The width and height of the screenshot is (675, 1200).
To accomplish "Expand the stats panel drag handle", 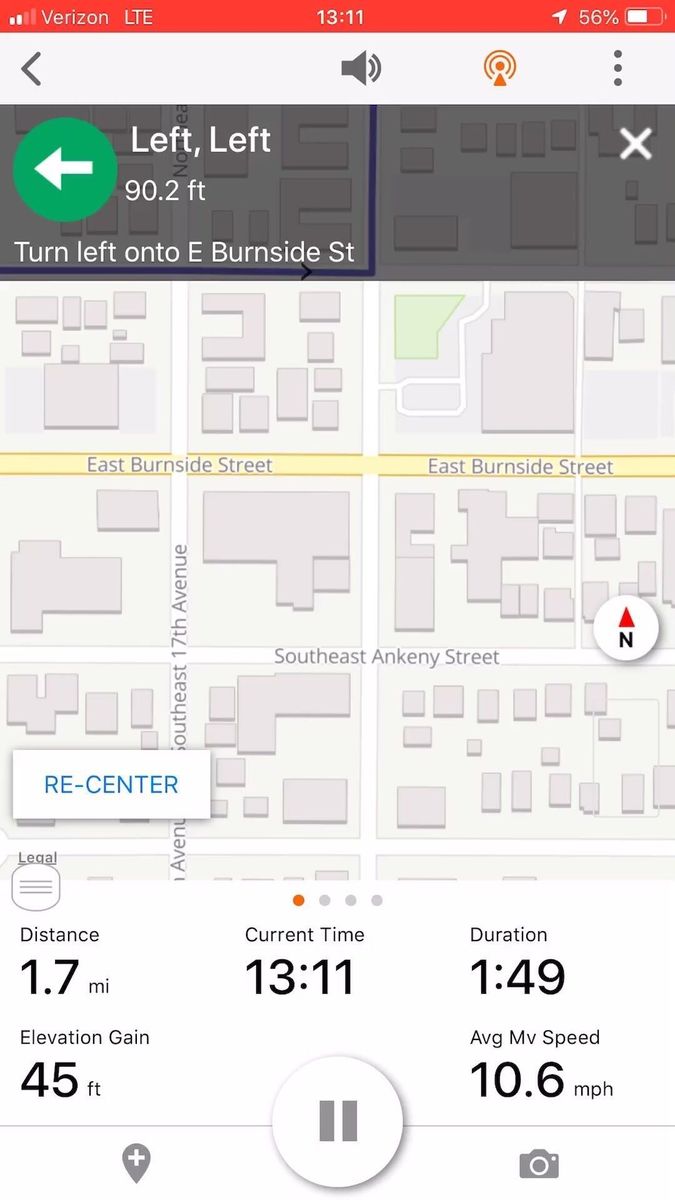I will (x=36, y=887).
